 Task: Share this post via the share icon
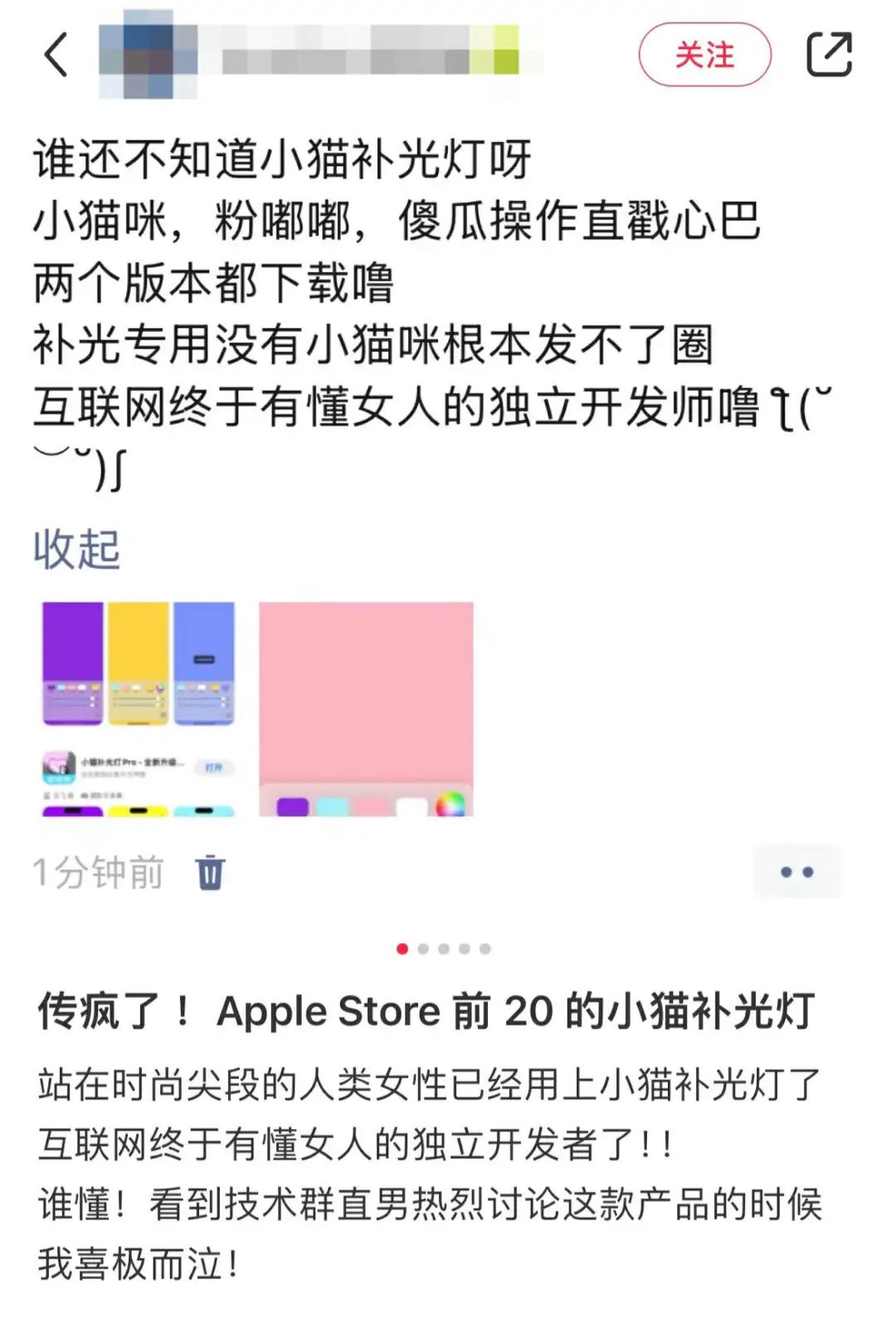(829, 55)
